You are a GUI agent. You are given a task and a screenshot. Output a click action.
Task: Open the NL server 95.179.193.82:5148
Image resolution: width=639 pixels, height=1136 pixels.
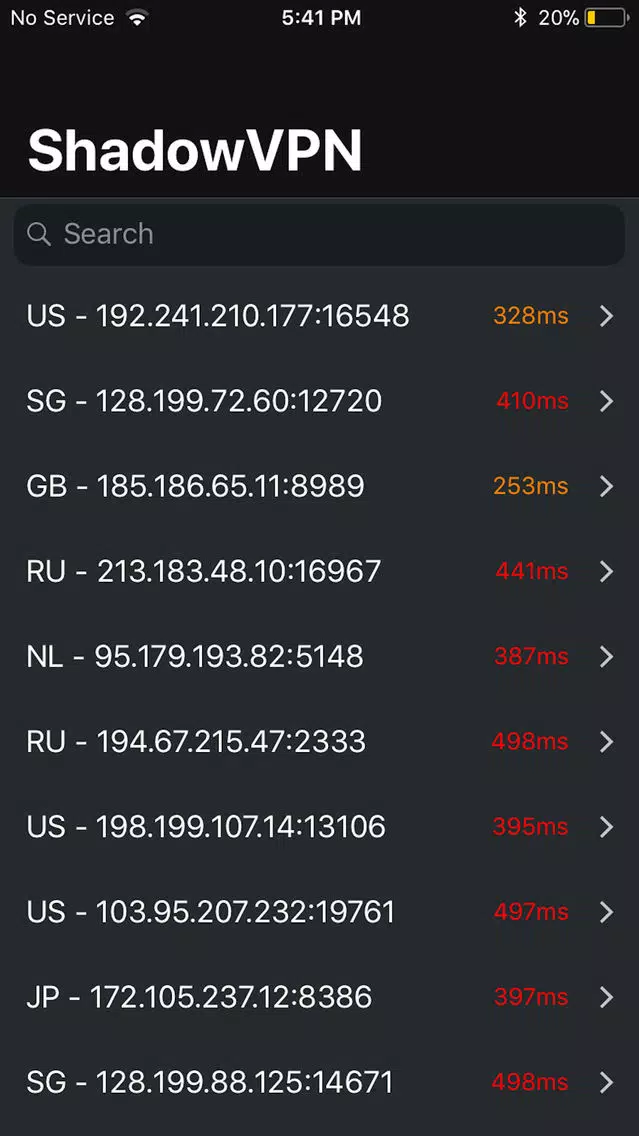tap(320, 656)
